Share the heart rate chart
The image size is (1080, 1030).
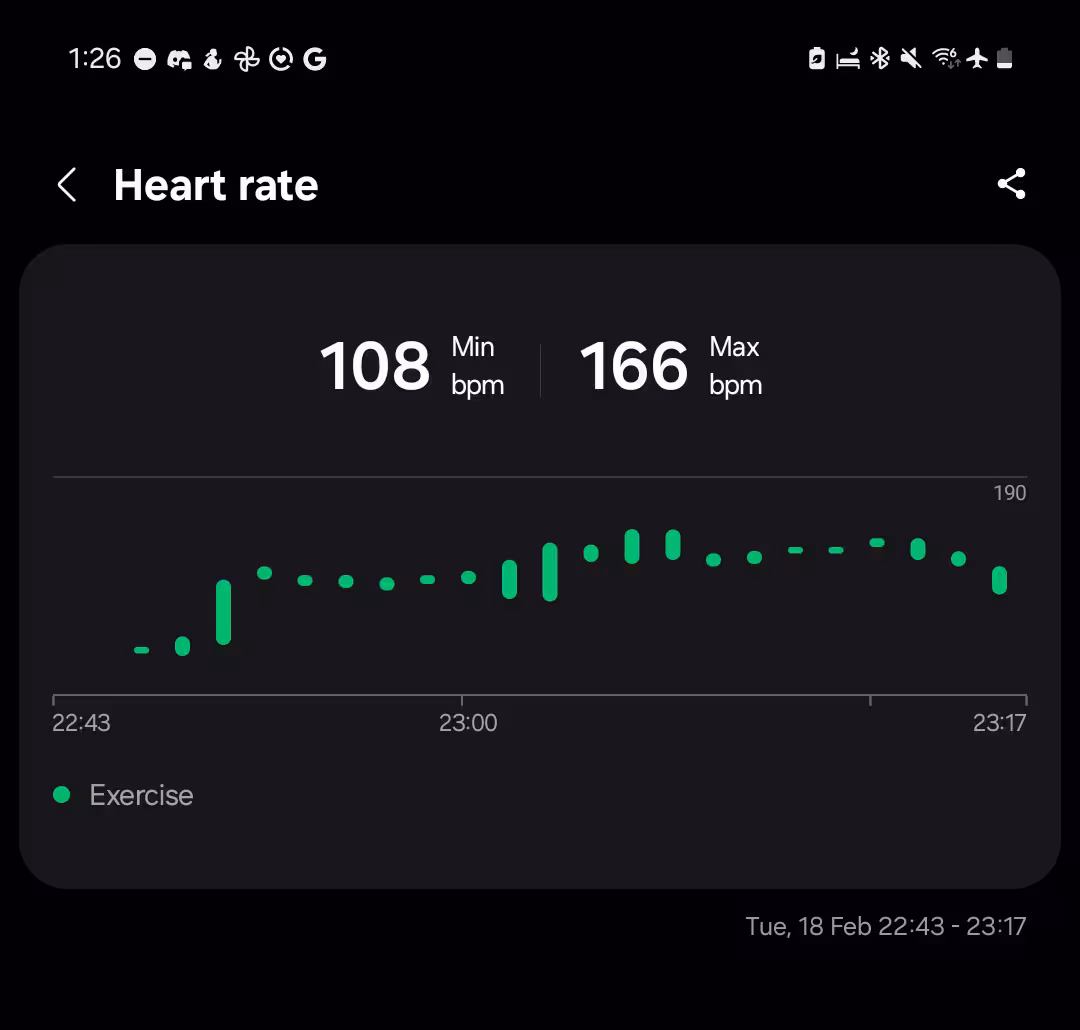click(x=1011, y=184)
